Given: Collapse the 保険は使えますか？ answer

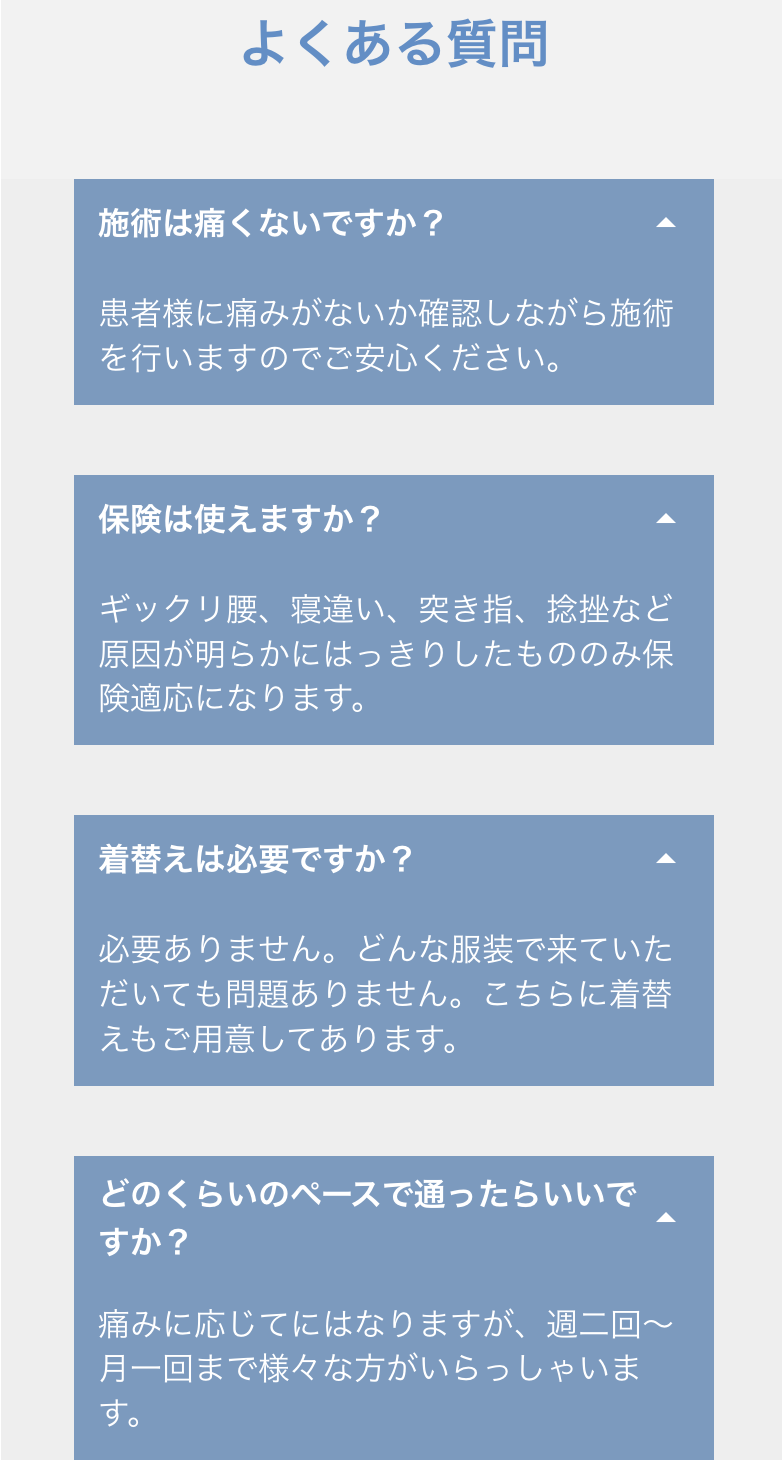Looking at the screenshot, I should pyautogui.click(x=665, y=519).
